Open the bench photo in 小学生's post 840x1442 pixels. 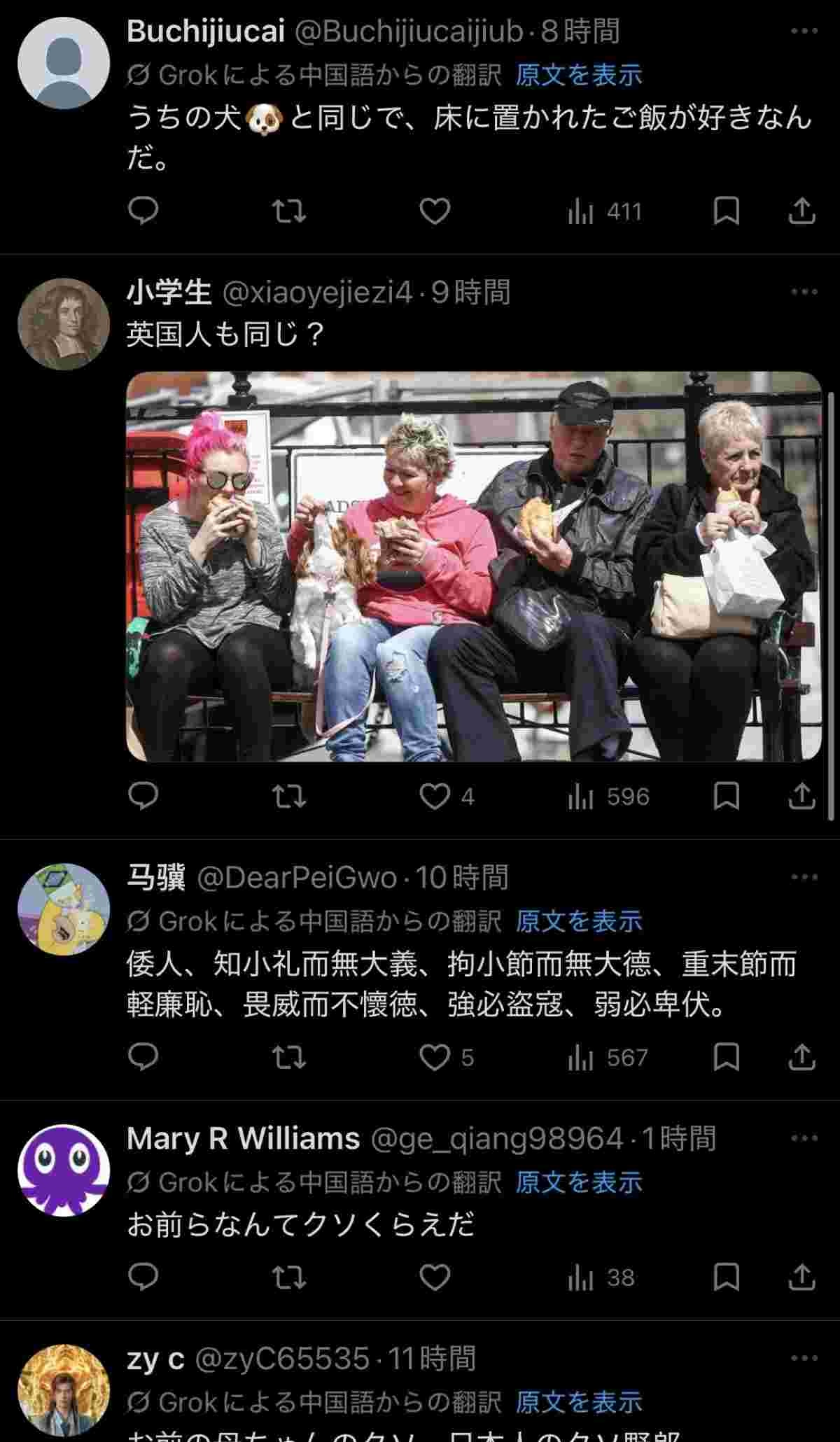tap(473, 566)
